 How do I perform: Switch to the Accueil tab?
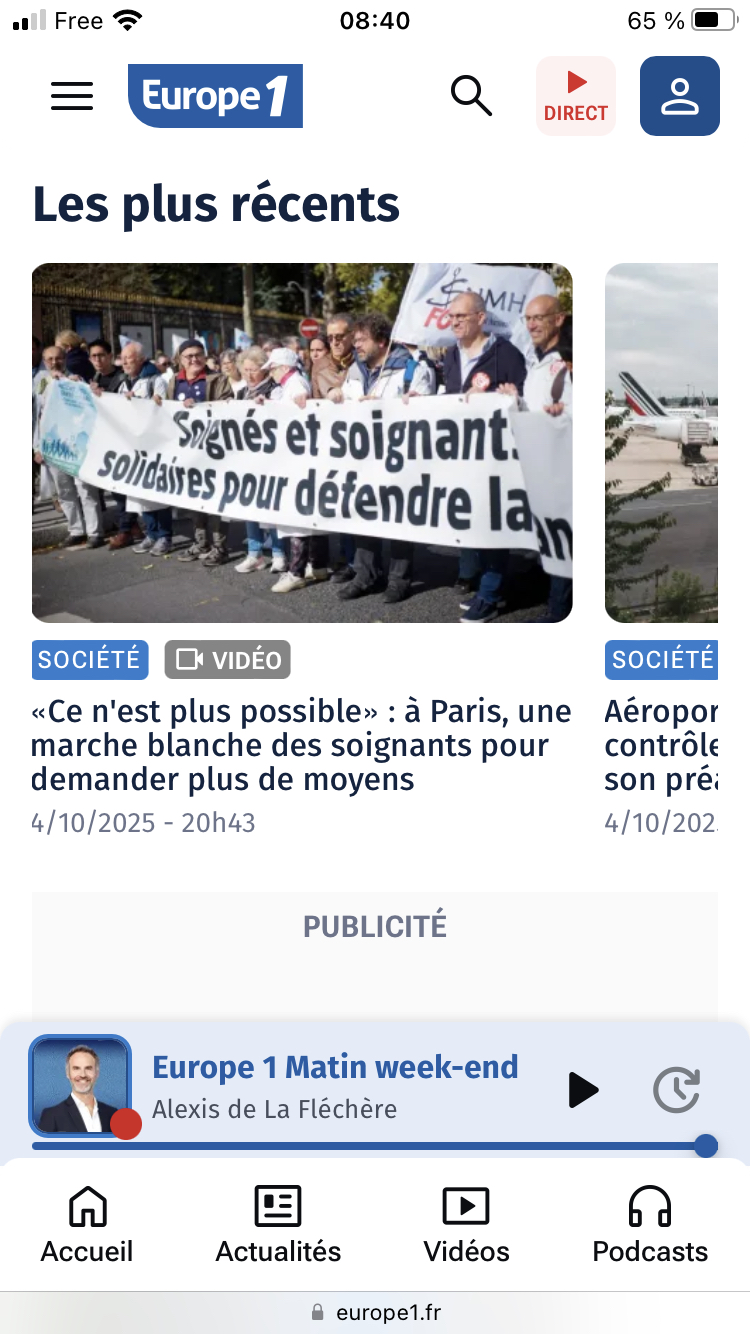click(x=87, y=1225)
